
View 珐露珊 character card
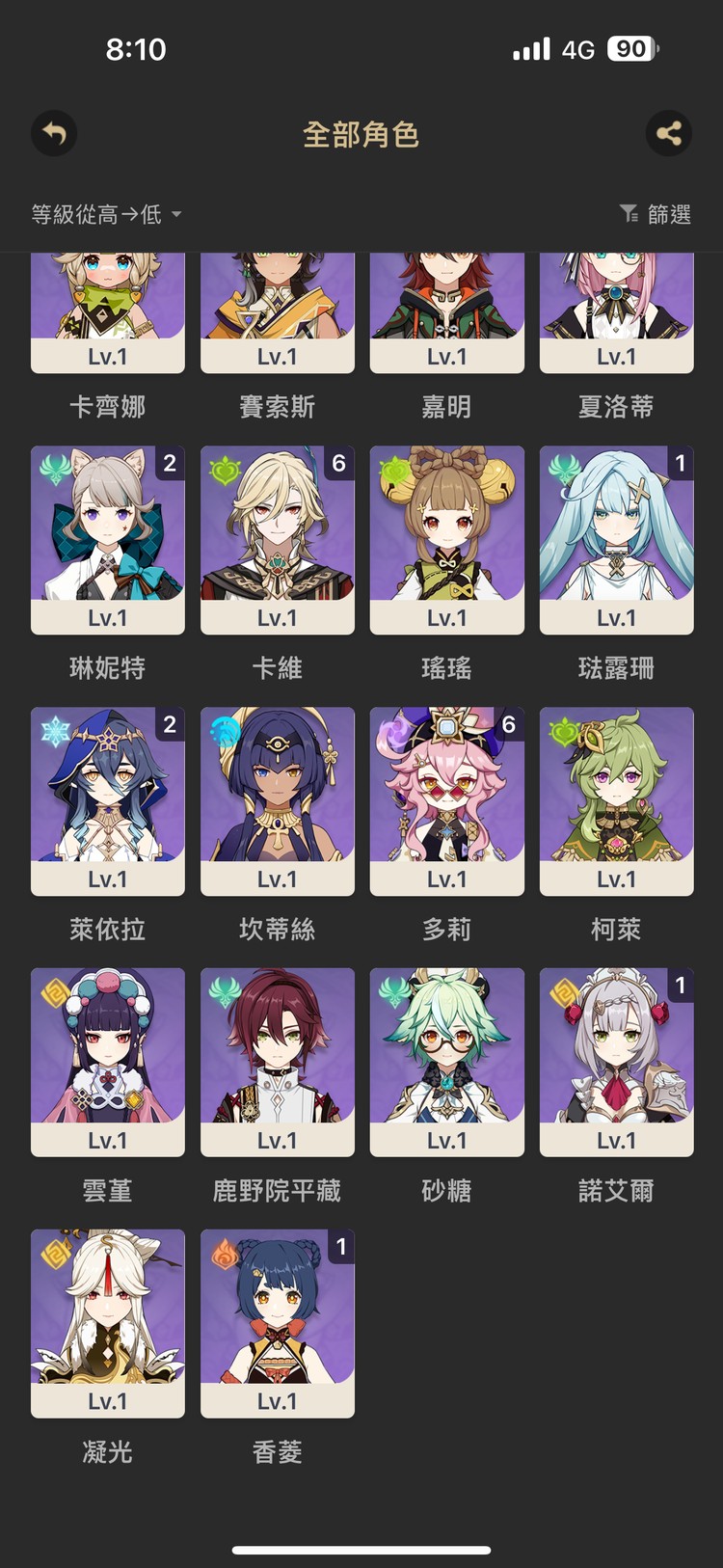617,540
